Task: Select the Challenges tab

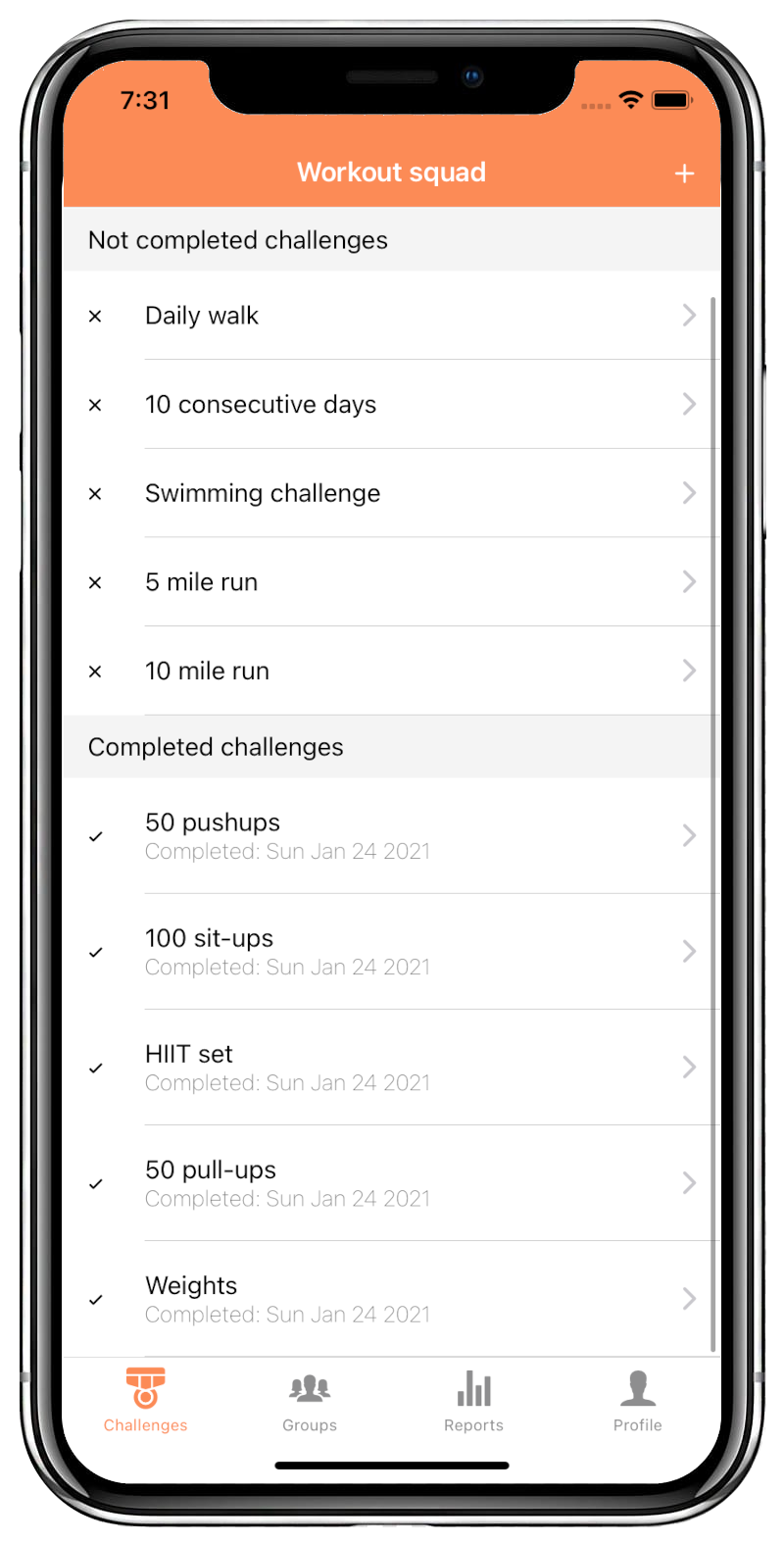Action: coord(145,1402)
